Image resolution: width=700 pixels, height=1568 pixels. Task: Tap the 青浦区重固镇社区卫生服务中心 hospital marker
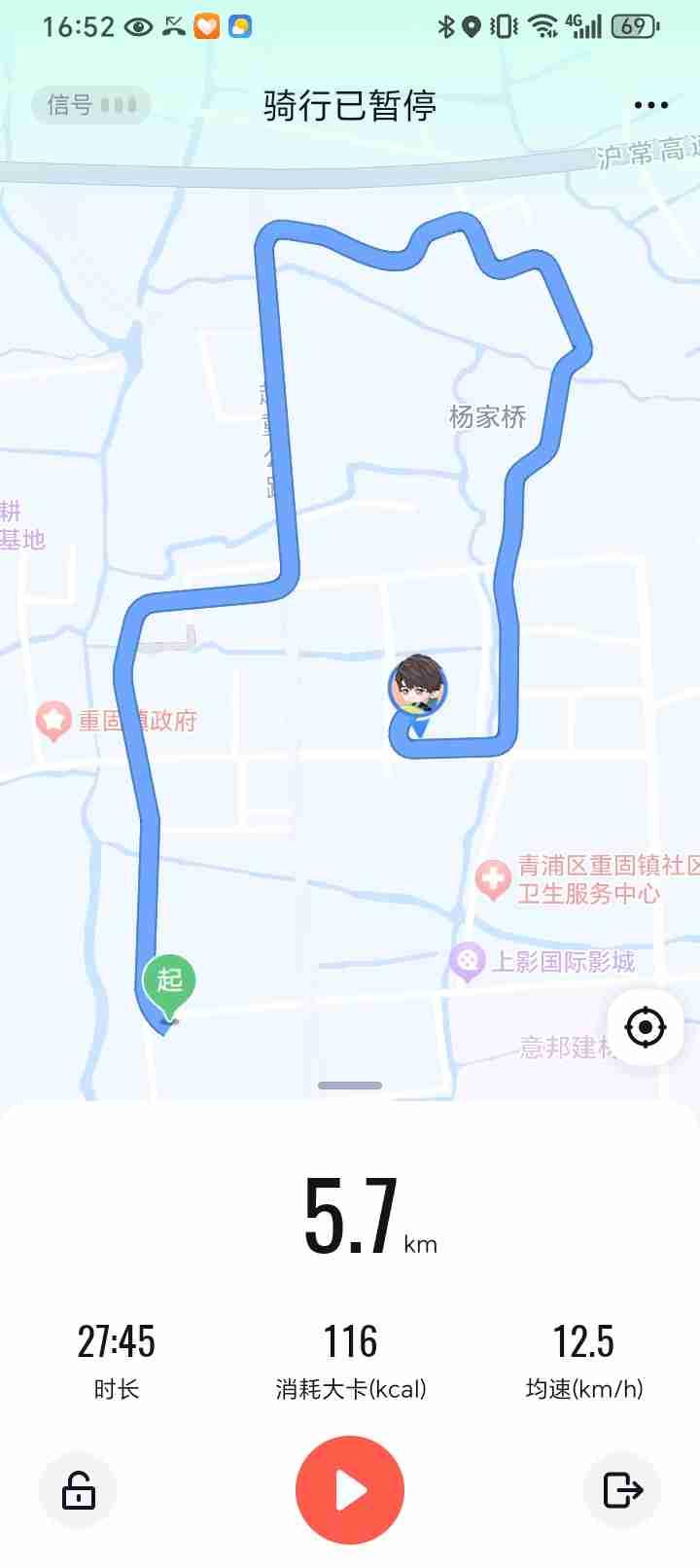coord(494,878)
